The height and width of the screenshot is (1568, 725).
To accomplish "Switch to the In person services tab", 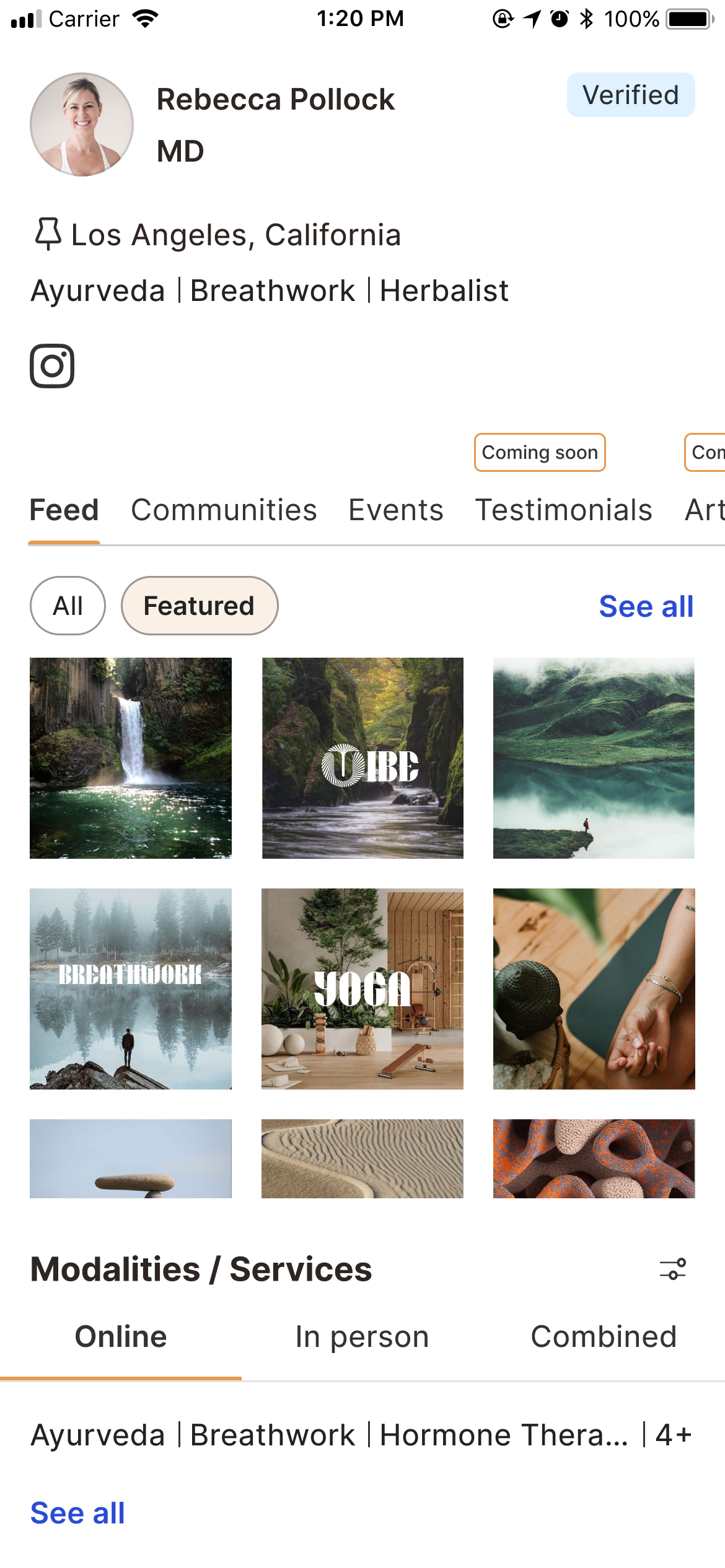I will tap(362, 1337).
